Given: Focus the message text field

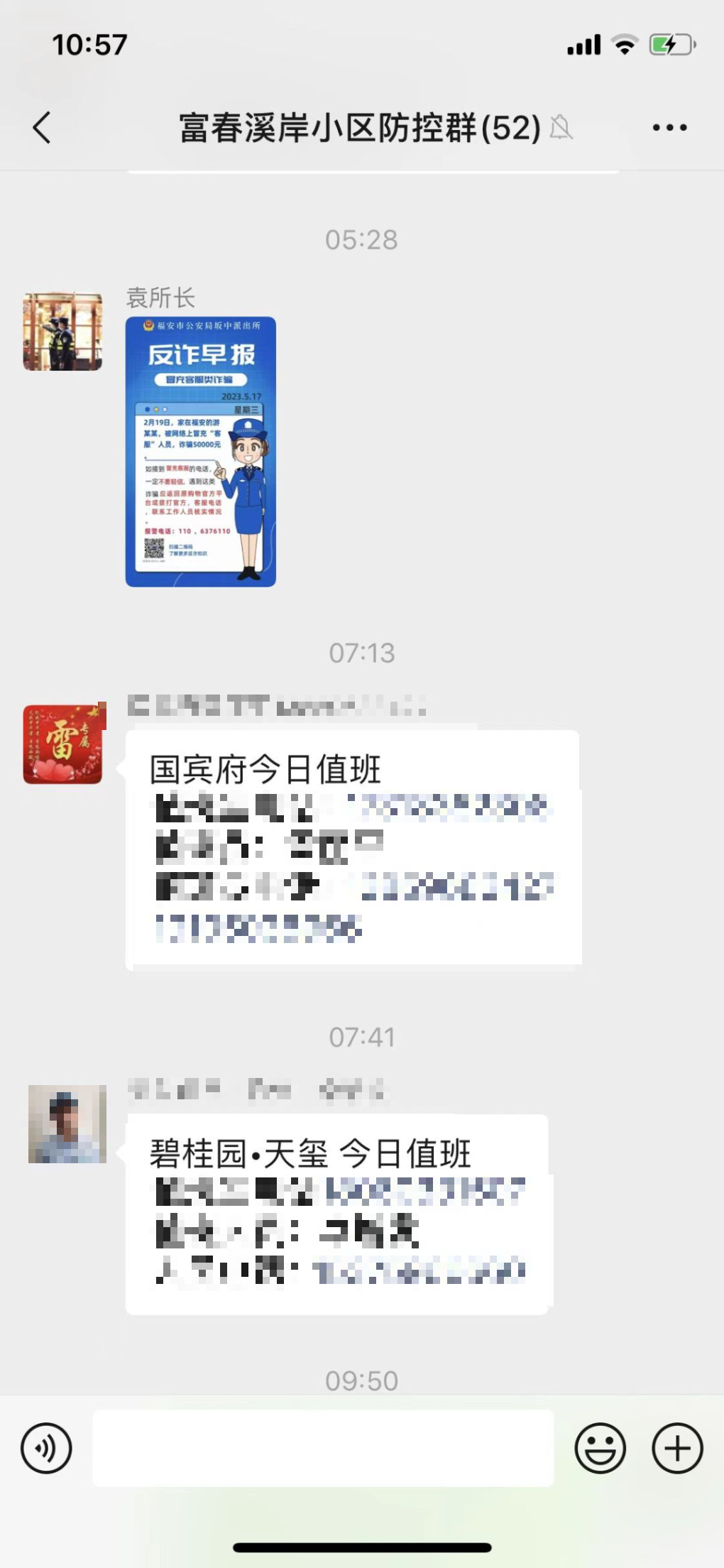Looking at the screenshot, I should pos(323,1448).
